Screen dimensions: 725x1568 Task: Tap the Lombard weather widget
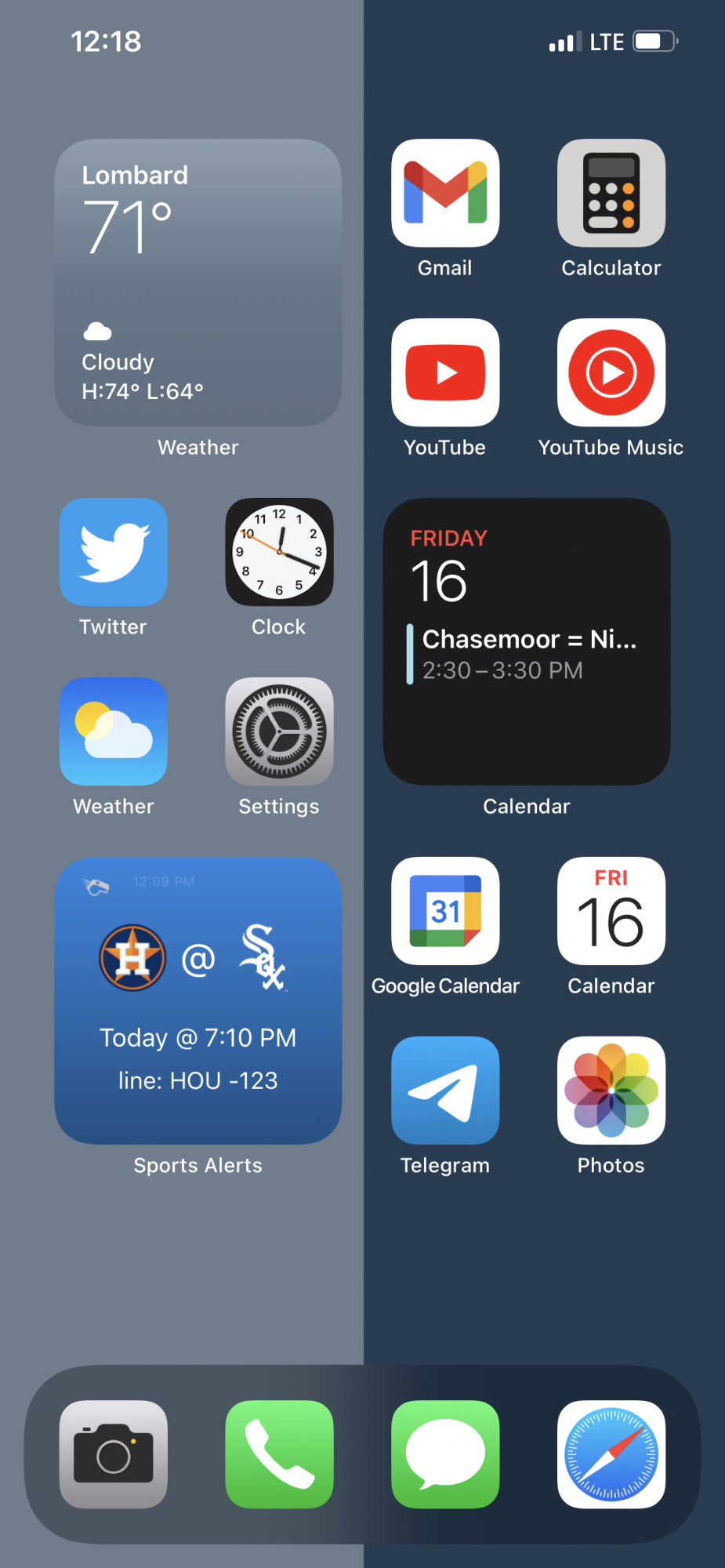point(198,283)
